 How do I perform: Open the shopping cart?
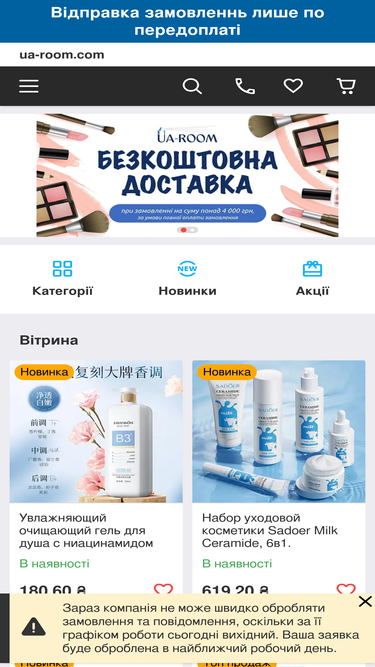coord(346,86)
